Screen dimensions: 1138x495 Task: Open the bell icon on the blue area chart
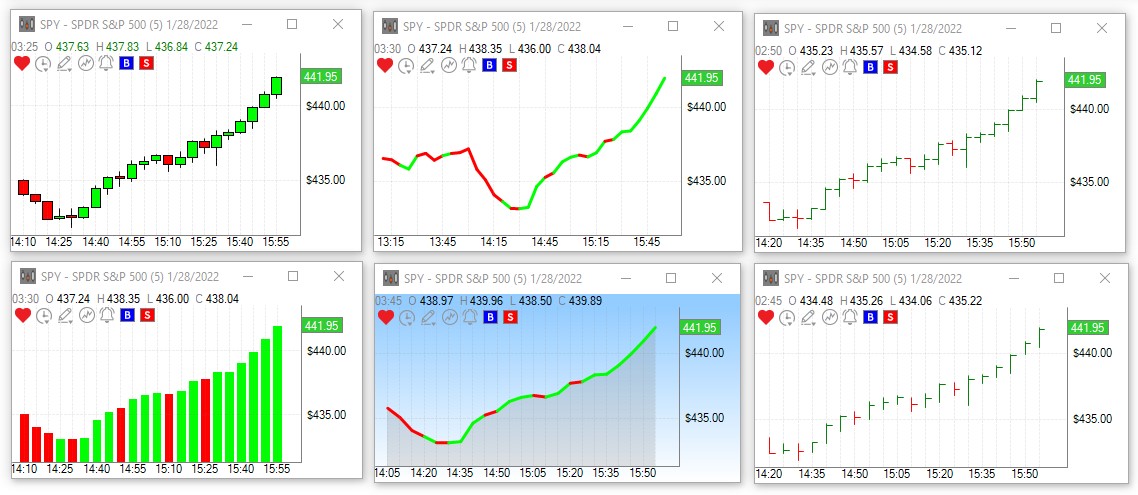[x=468, y=318]
